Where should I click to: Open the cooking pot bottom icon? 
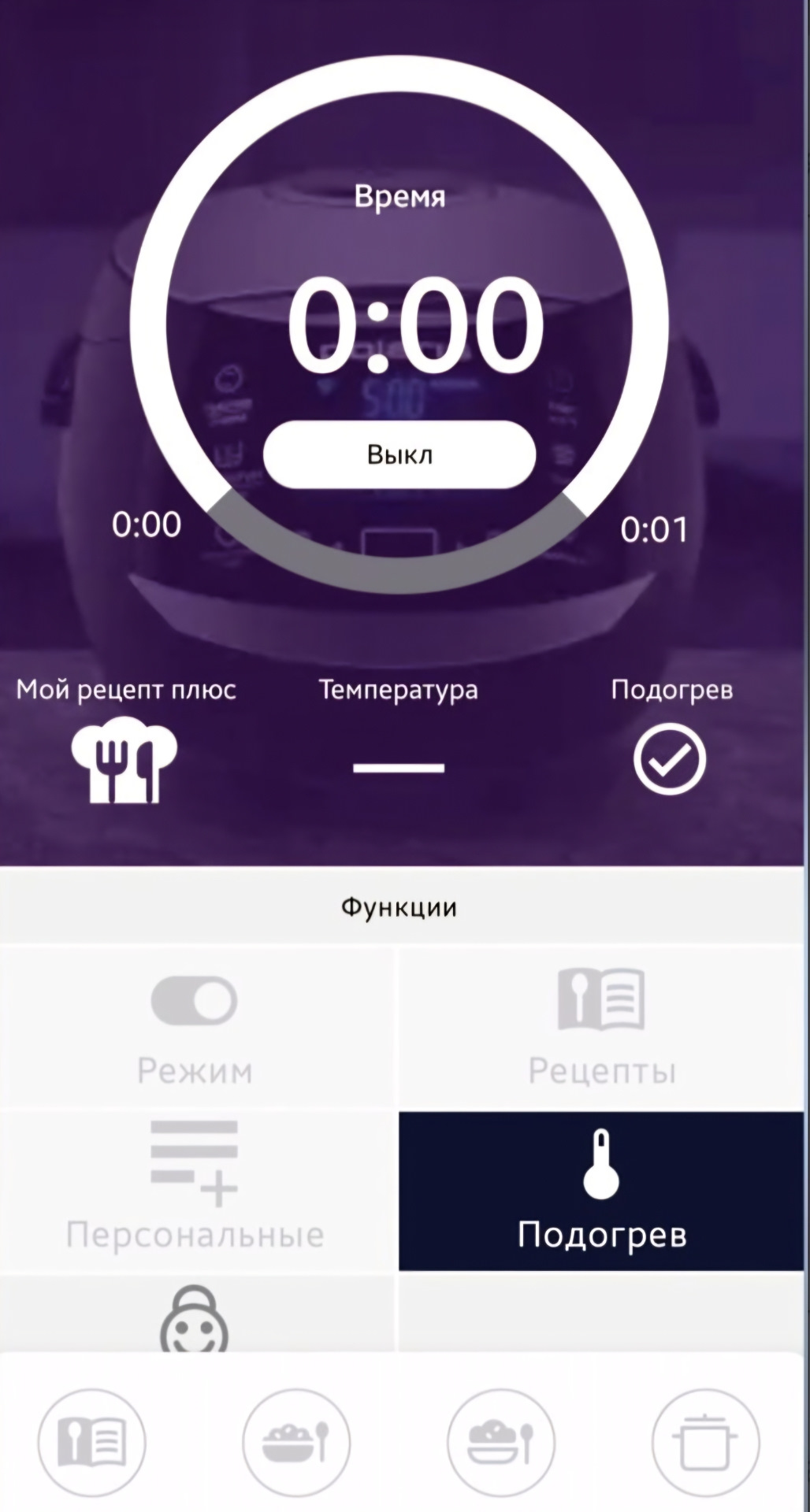coord(705,1443)
